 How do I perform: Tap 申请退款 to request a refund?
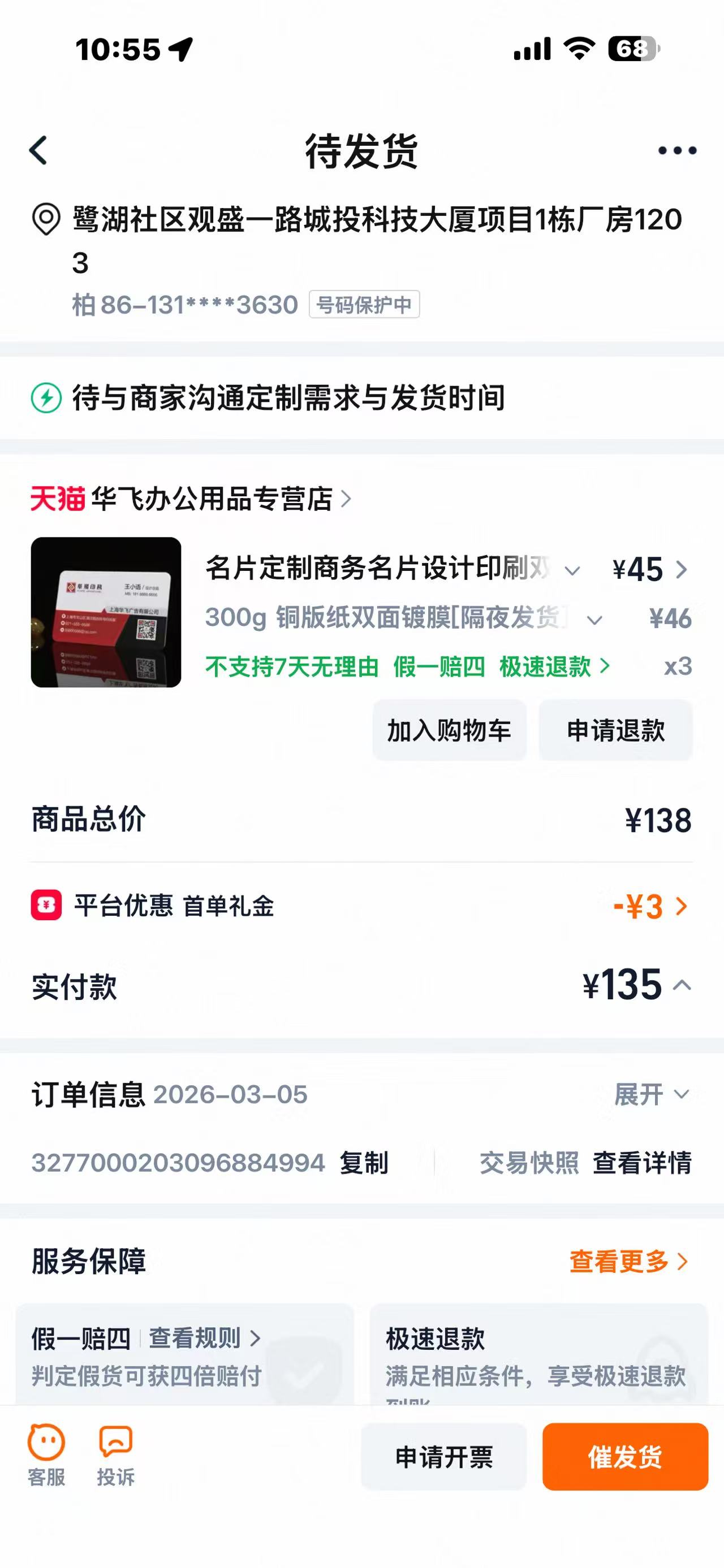click(x=615, y=730)
